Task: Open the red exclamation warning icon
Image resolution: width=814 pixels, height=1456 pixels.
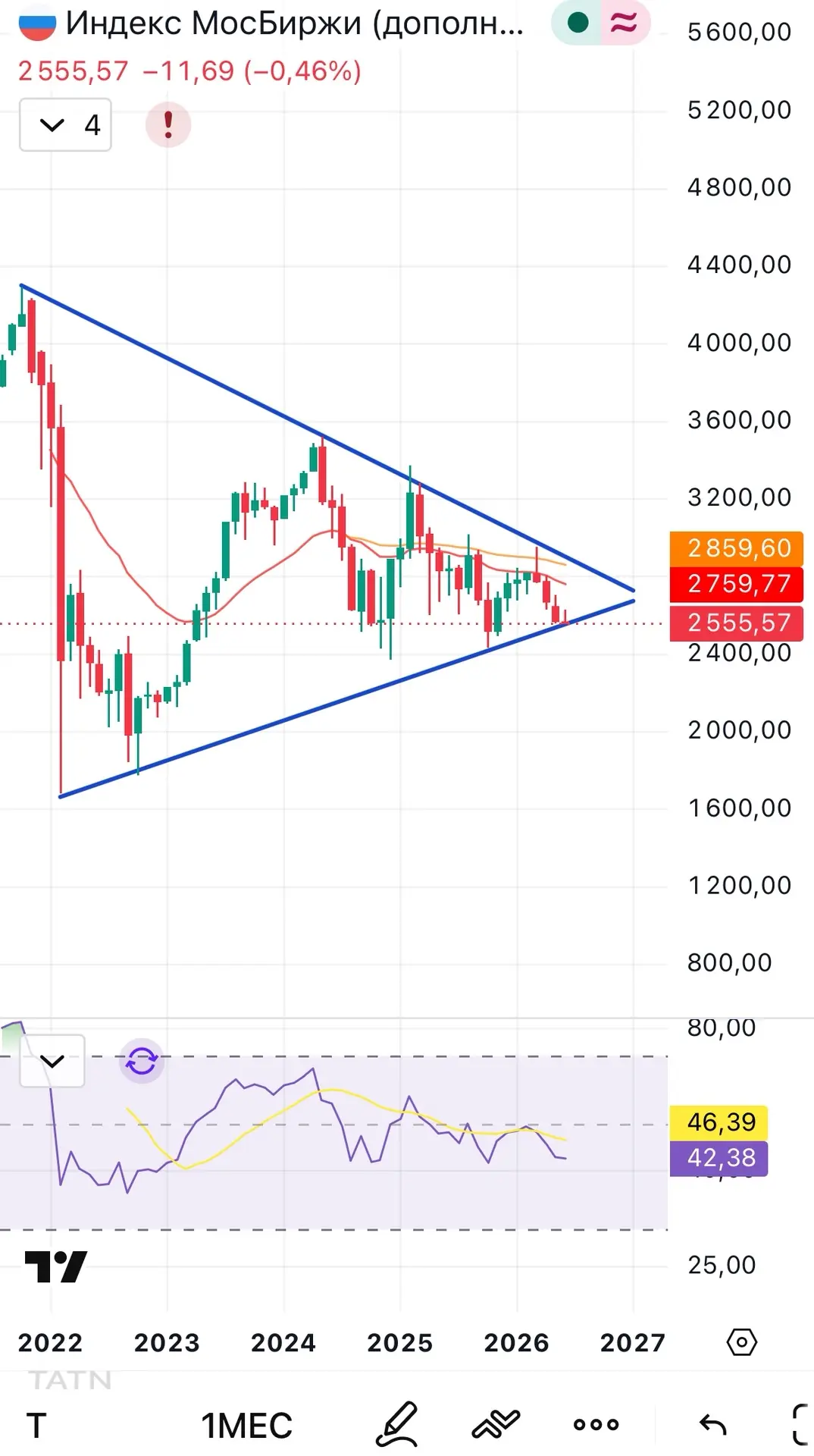Action: pos(168,124)
